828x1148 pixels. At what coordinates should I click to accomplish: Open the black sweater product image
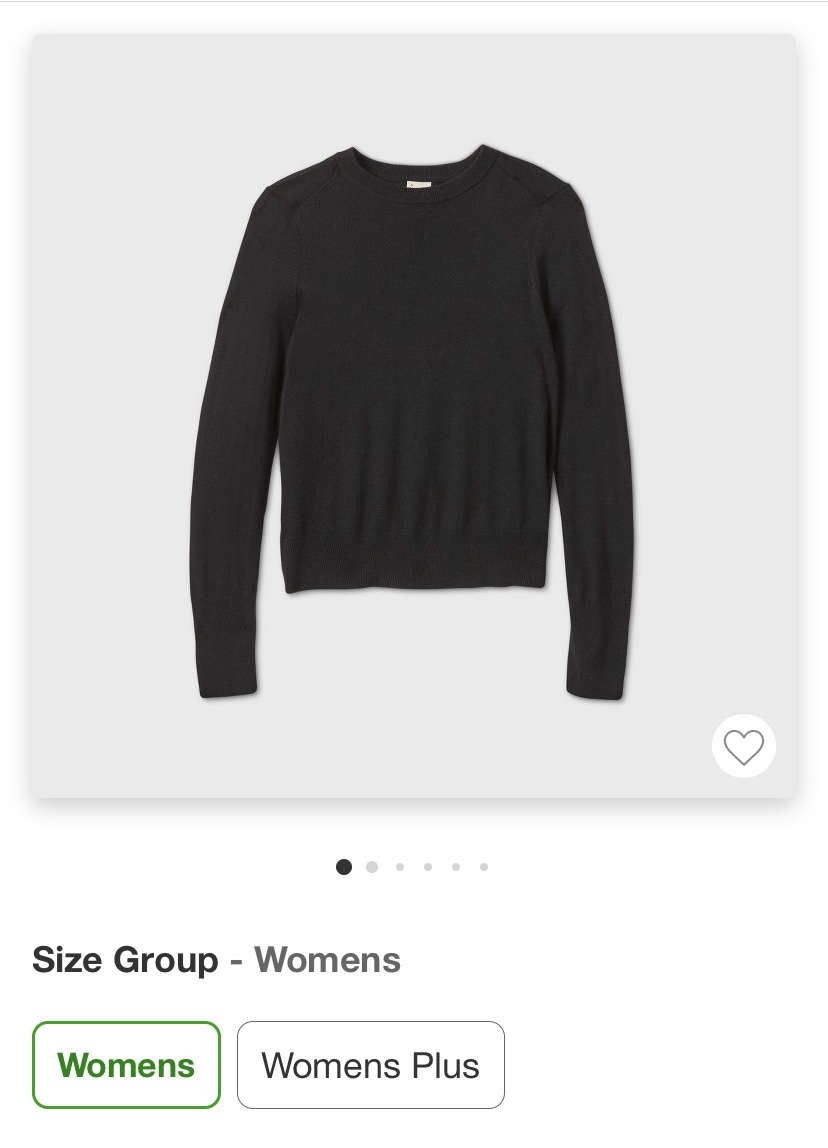(412, 420)
